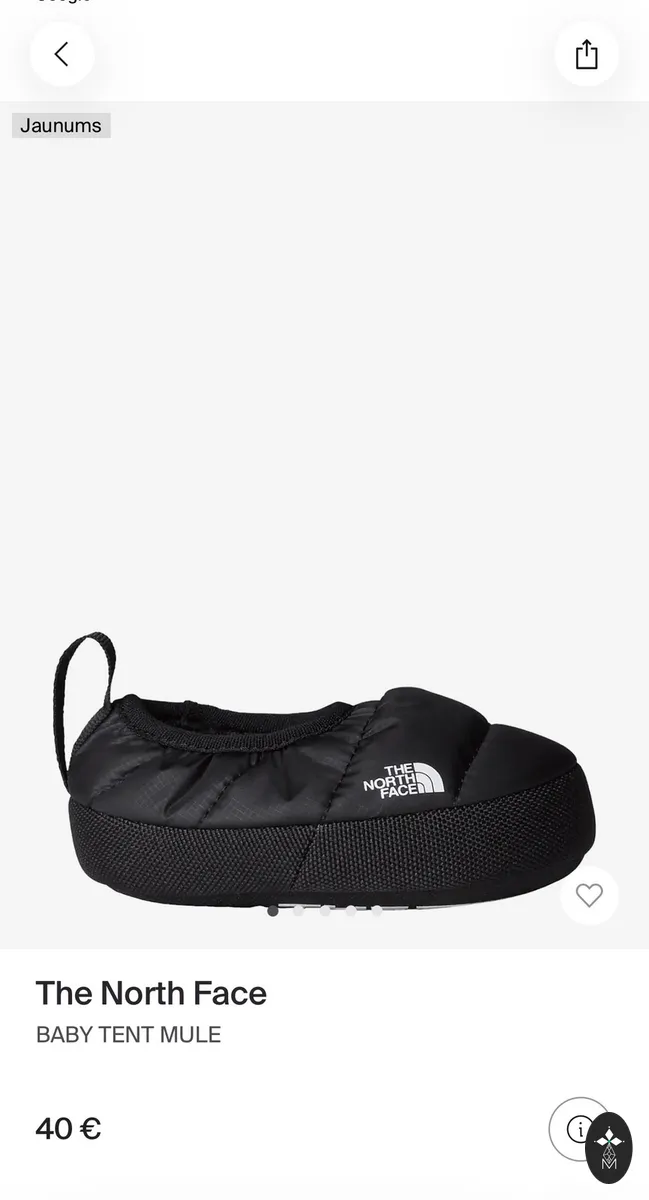This screenshot has width=649, height=1200.
Task: Open the price info icon
Action: point(578,1129)
